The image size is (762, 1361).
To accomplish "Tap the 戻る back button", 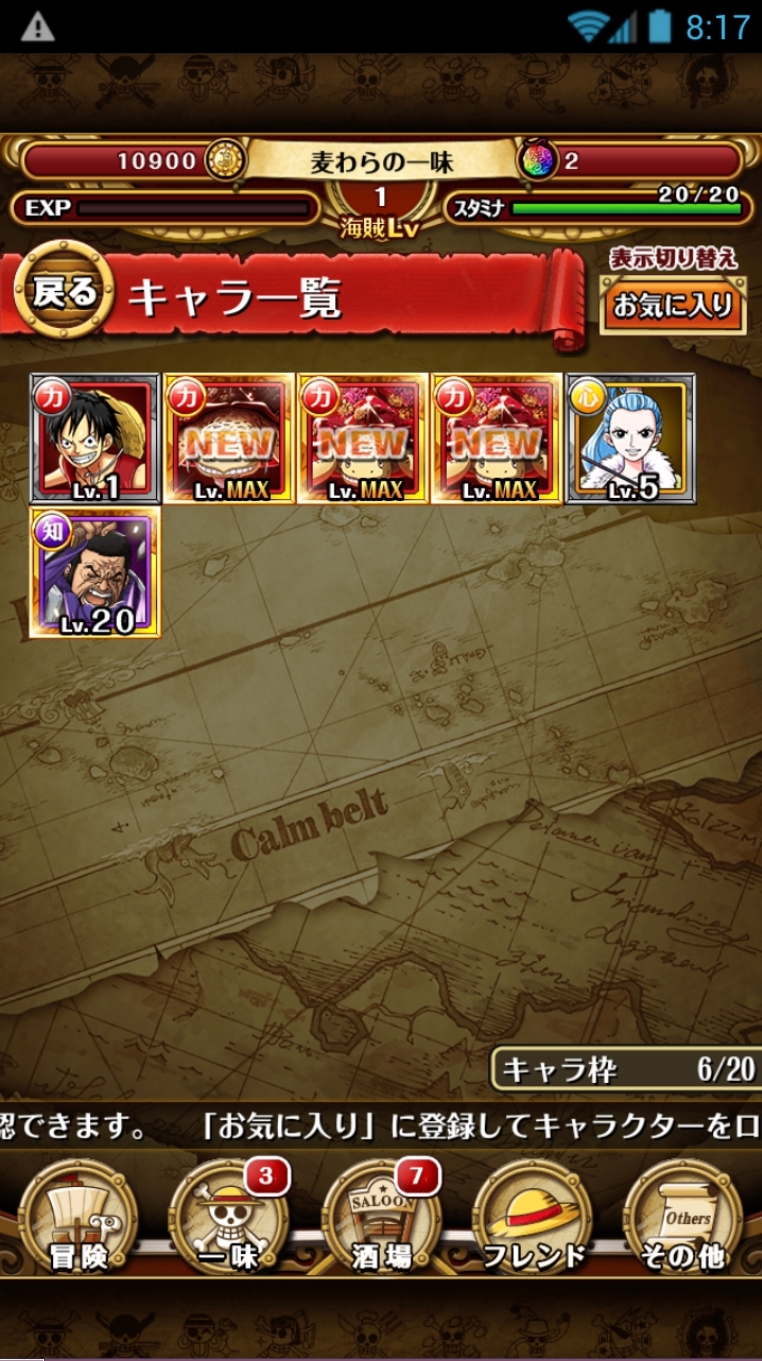I will pos(64,294).
